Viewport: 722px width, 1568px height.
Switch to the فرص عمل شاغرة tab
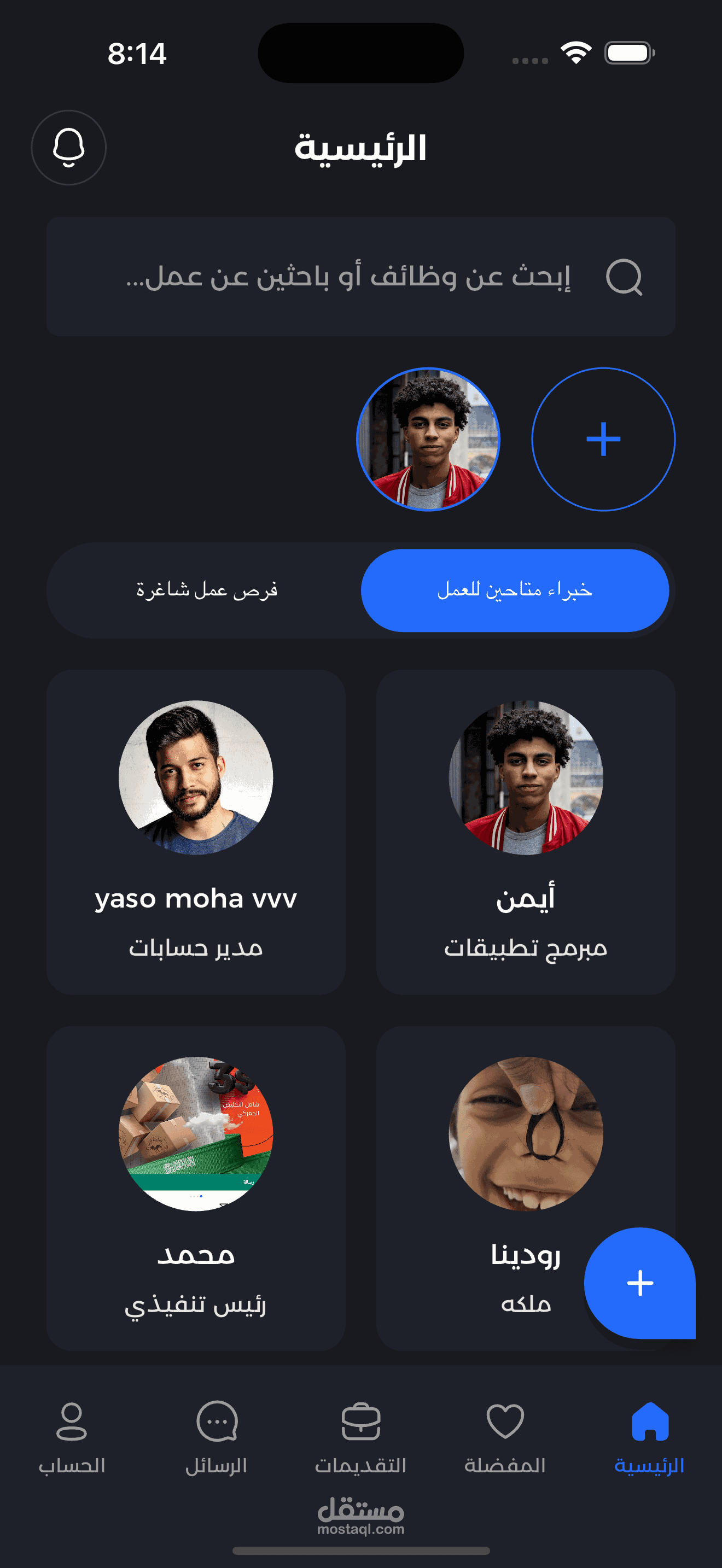point(206,590)
